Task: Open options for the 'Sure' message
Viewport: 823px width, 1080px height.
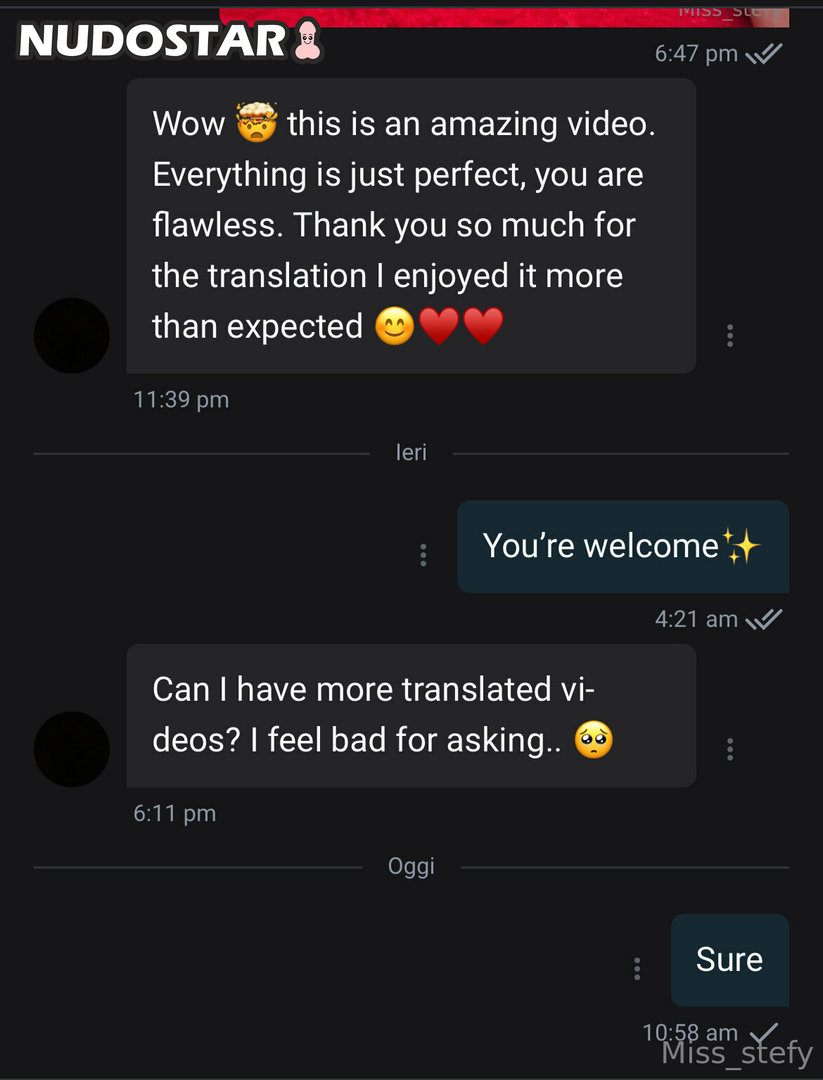Action: pos(637,969)
